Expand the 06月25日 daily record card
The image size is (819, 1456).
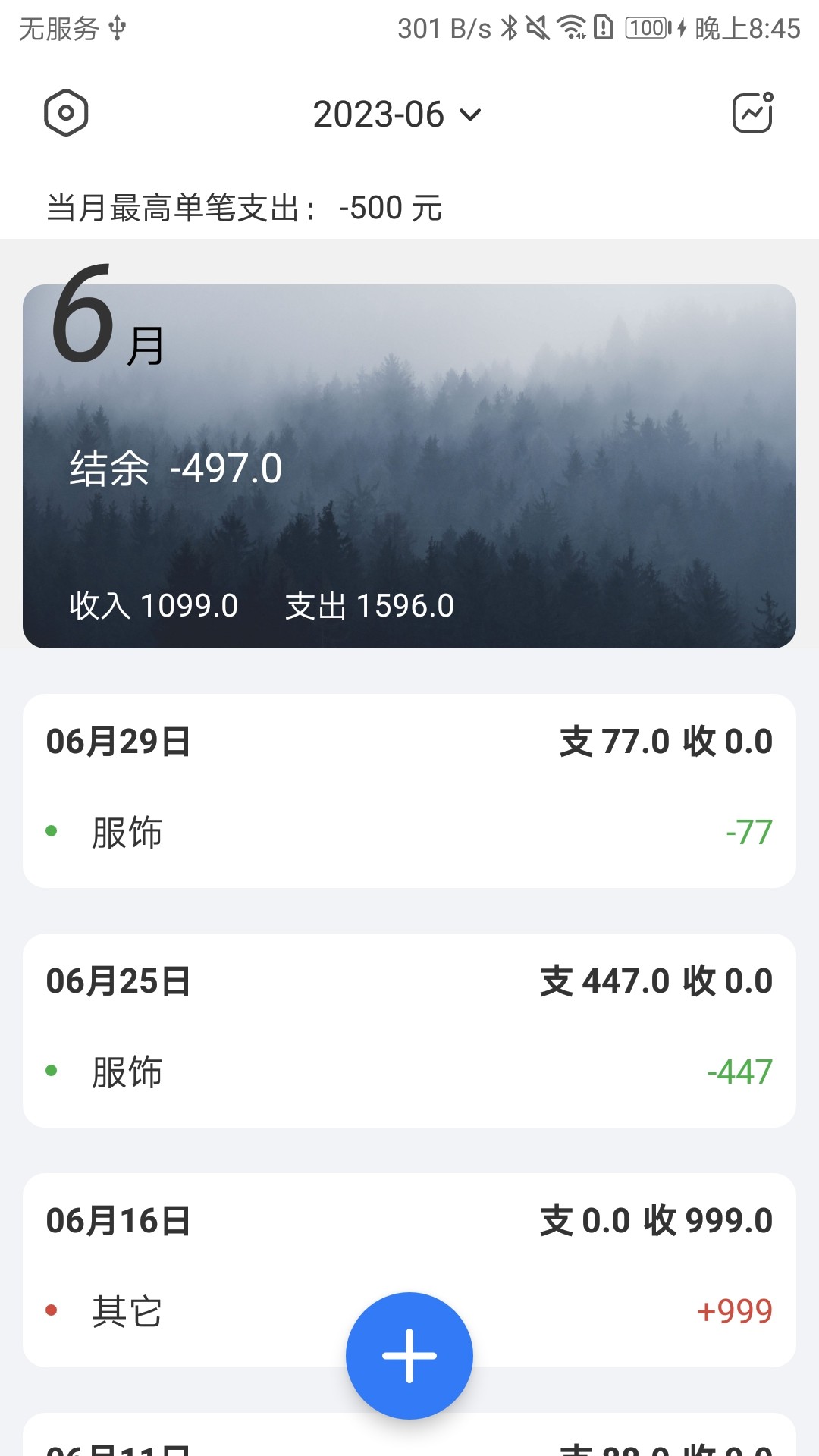pos(409,981)
